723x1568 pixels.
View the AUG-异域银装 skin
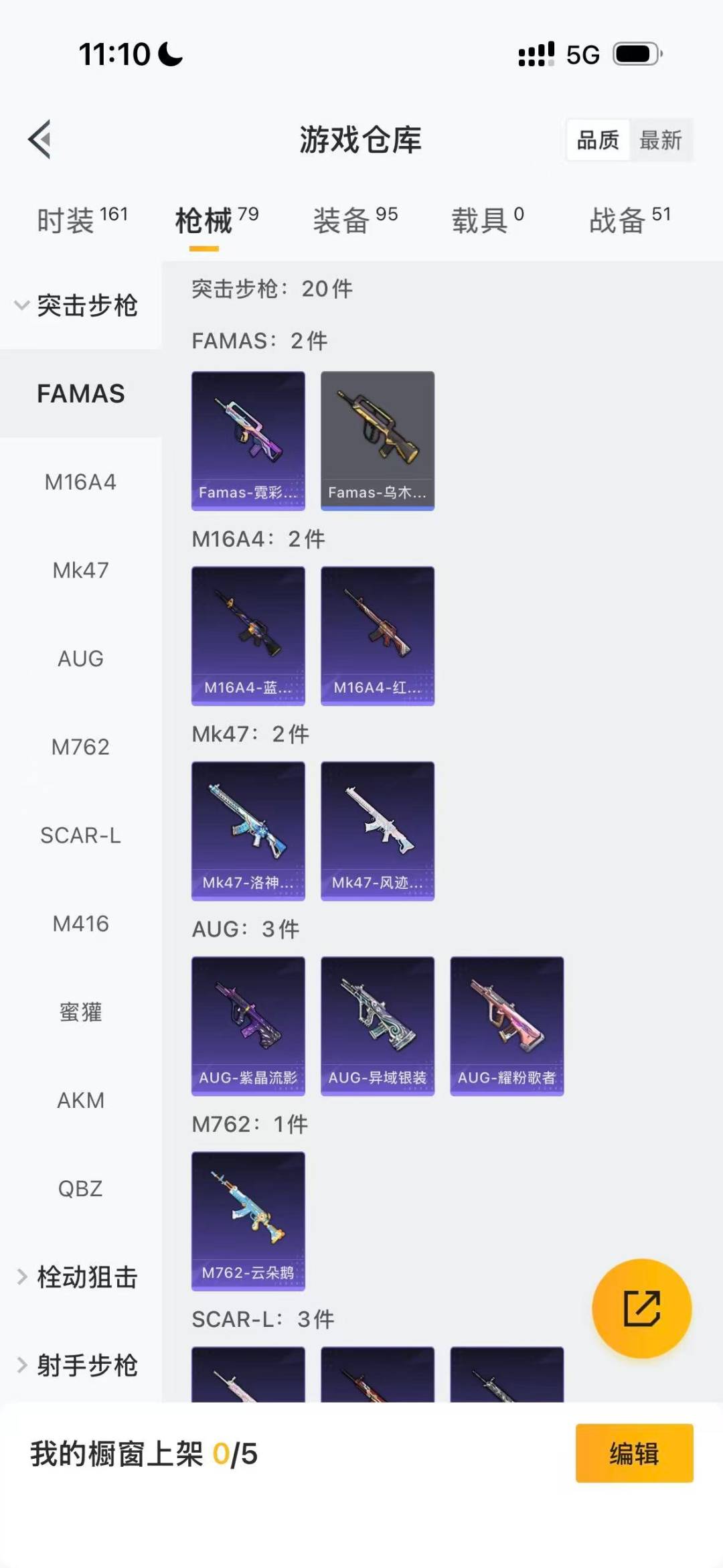(378, 1025)
